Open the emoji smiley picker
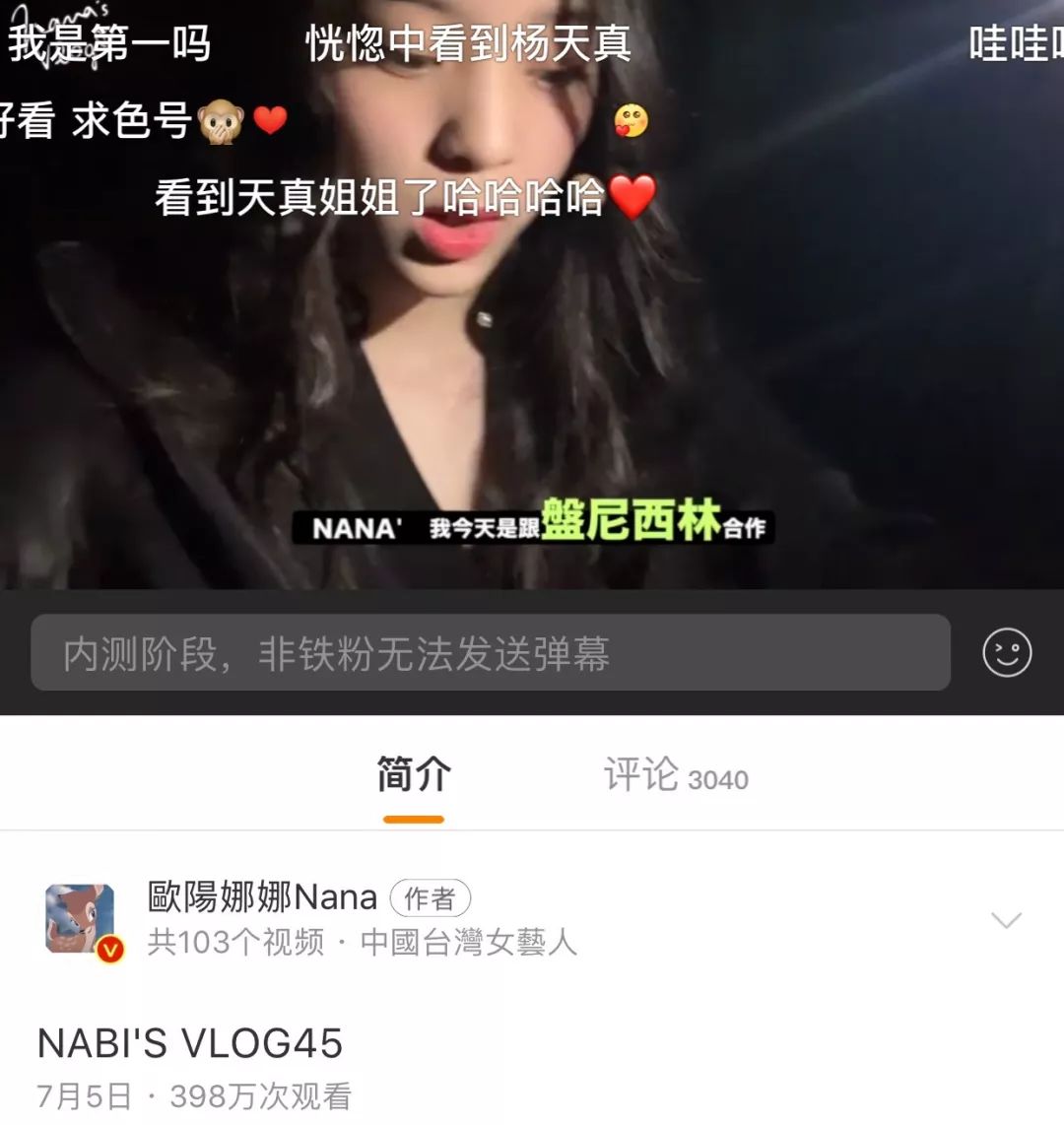Screen dimensions: 1064x1125 1007,653
